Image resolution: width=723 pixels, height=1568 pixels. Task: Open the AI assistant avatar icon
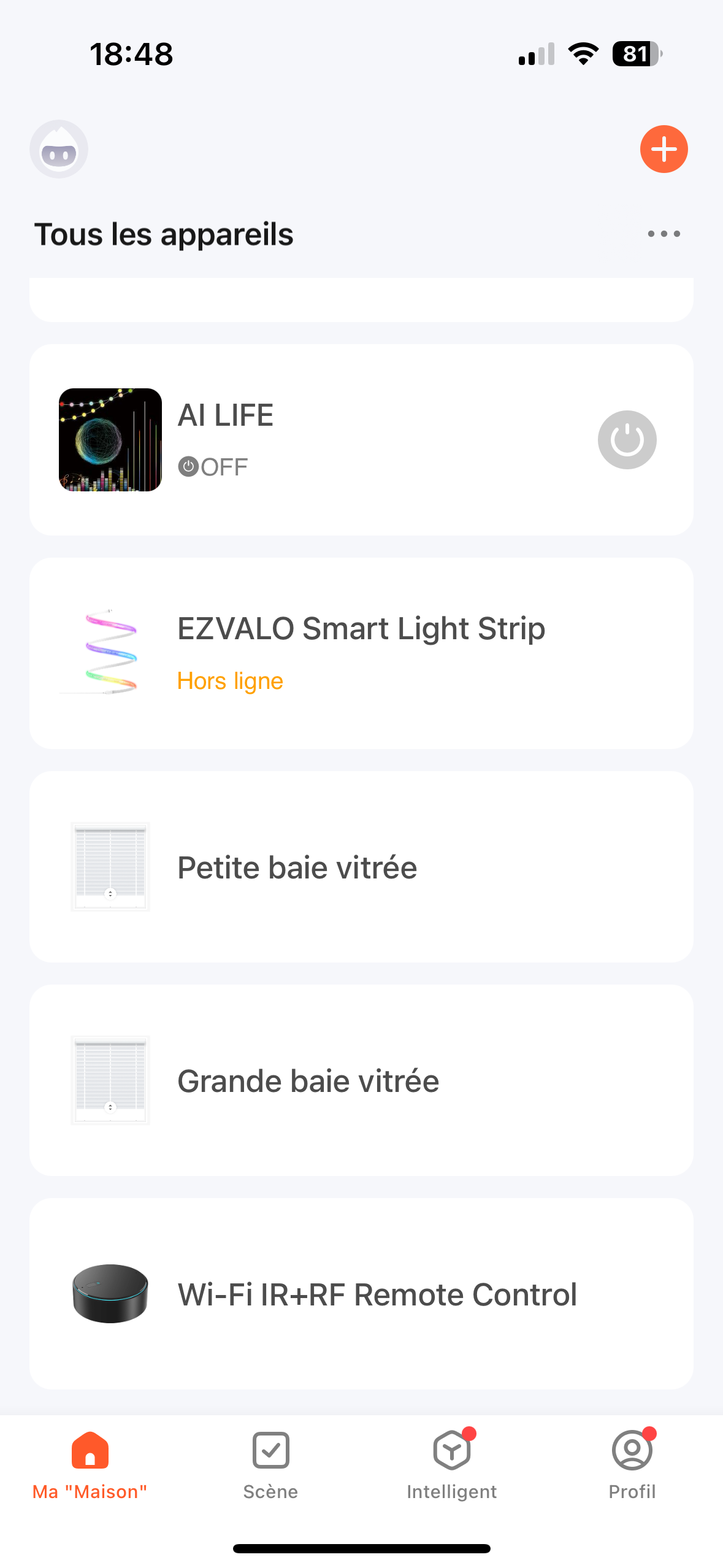(x=59, y=149)
